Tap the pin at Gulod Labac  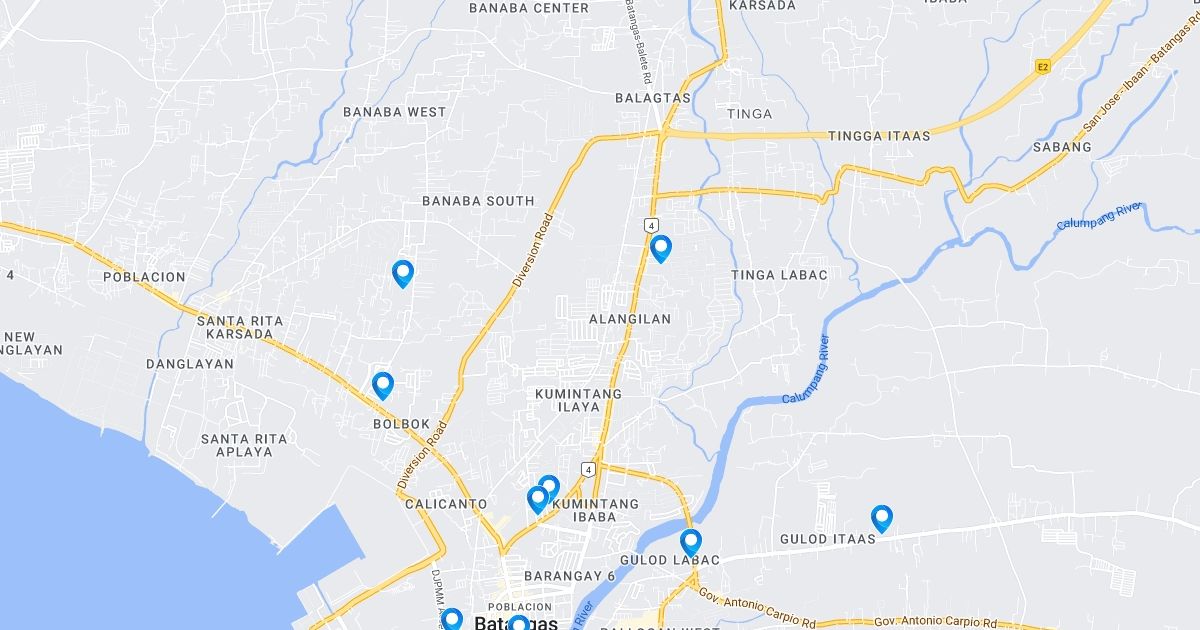[691, 543]
